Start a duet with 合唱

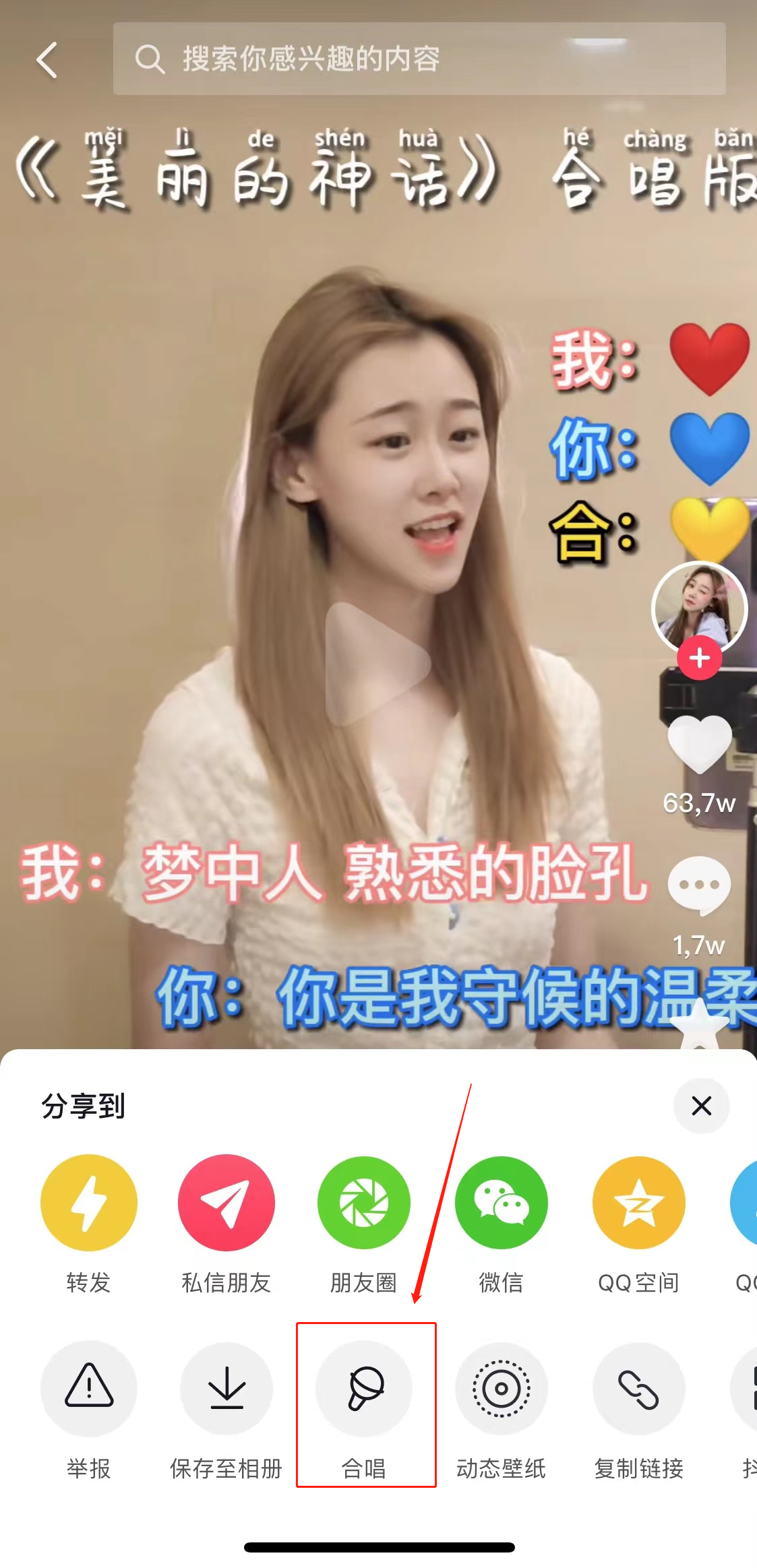[x=365, y=1388]
